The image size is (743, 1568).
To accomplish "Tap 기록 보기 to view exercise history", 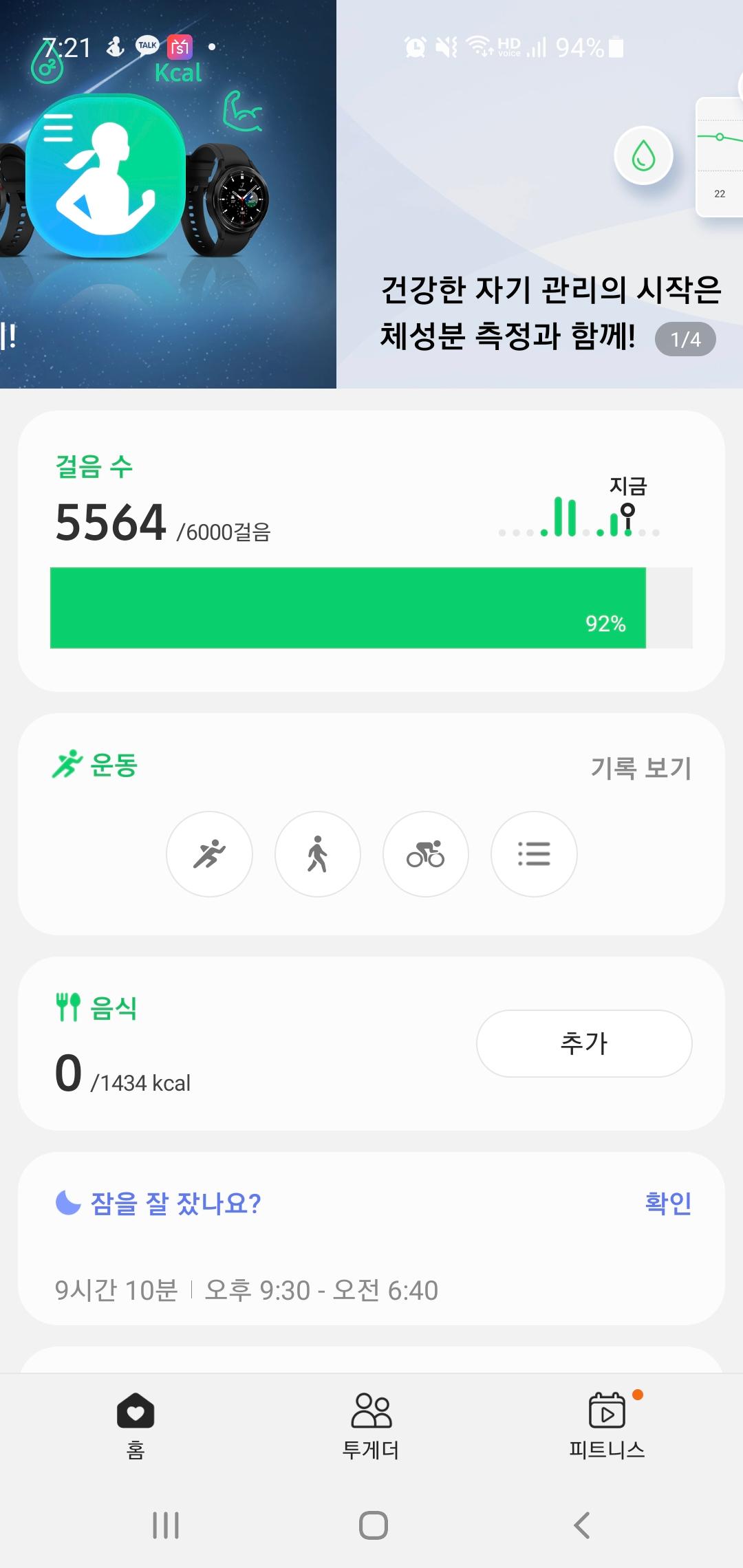I will pyautogui.click(x=640, y=767).
